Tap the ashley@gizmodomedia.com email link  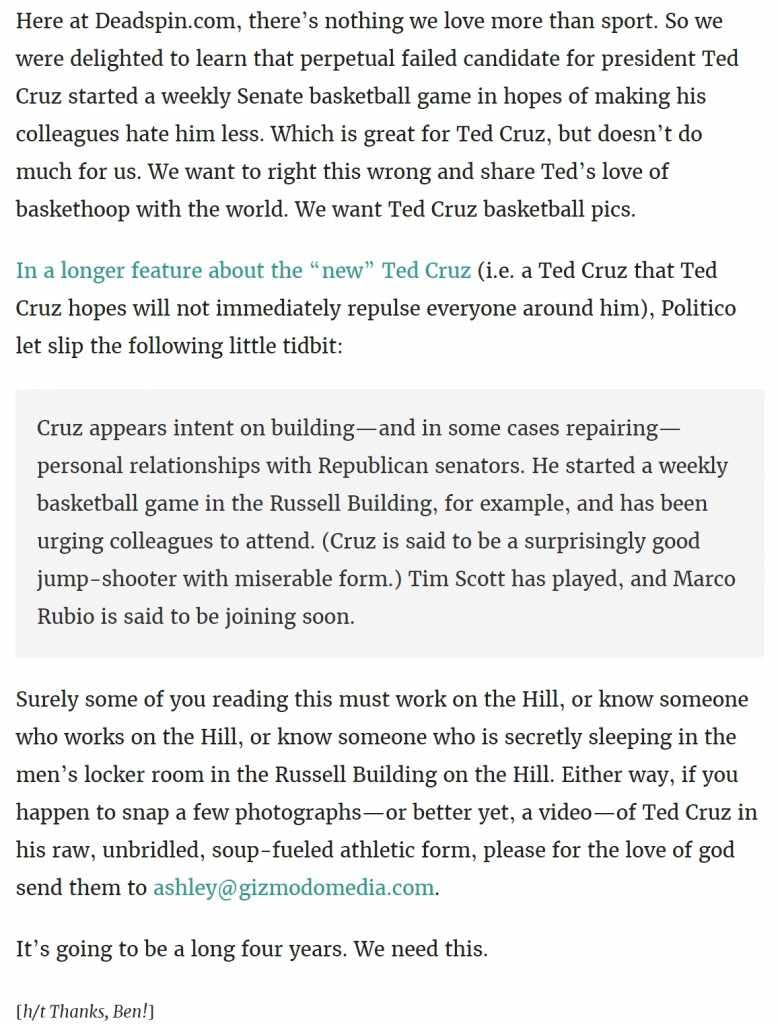[293, 887]
